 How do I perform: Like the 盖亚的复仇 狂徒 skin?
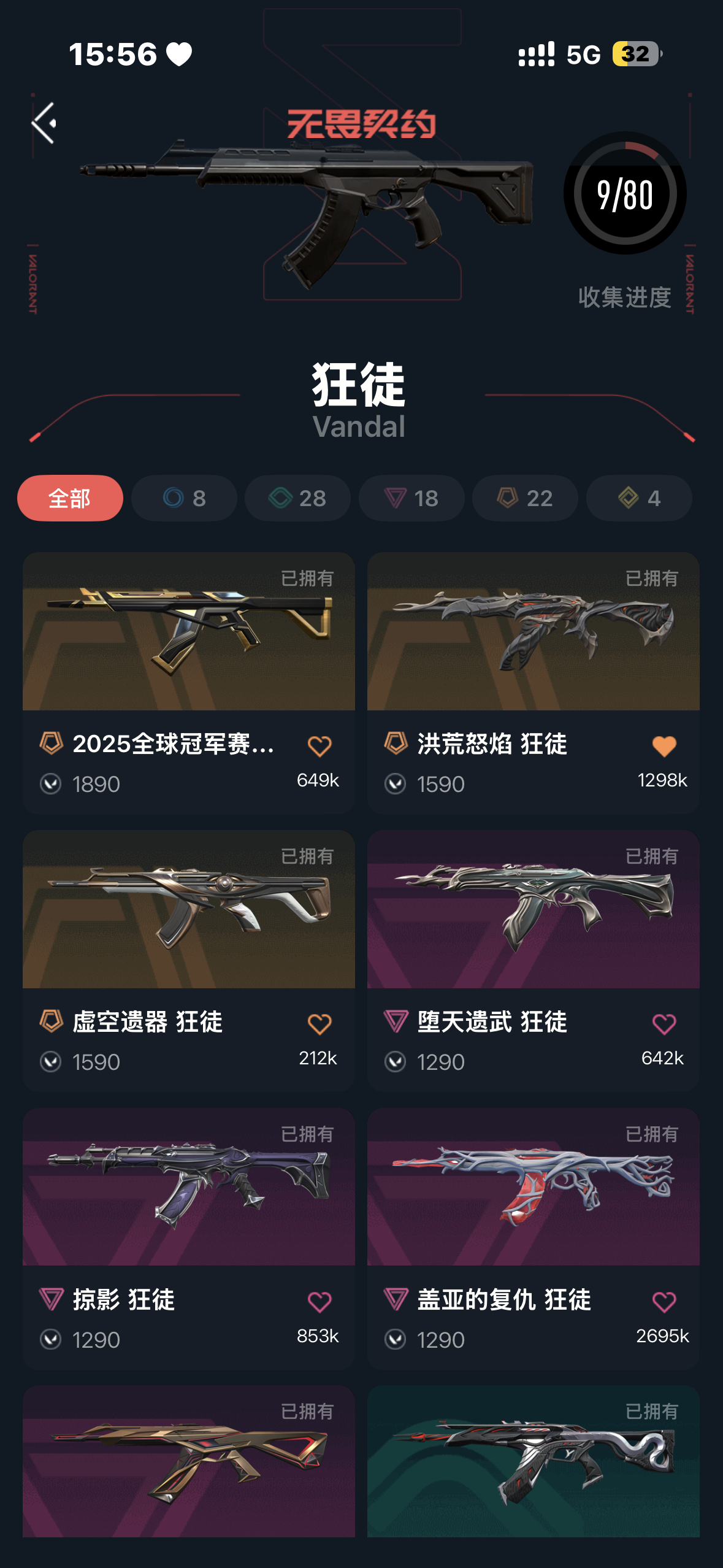click(664, 1302)
